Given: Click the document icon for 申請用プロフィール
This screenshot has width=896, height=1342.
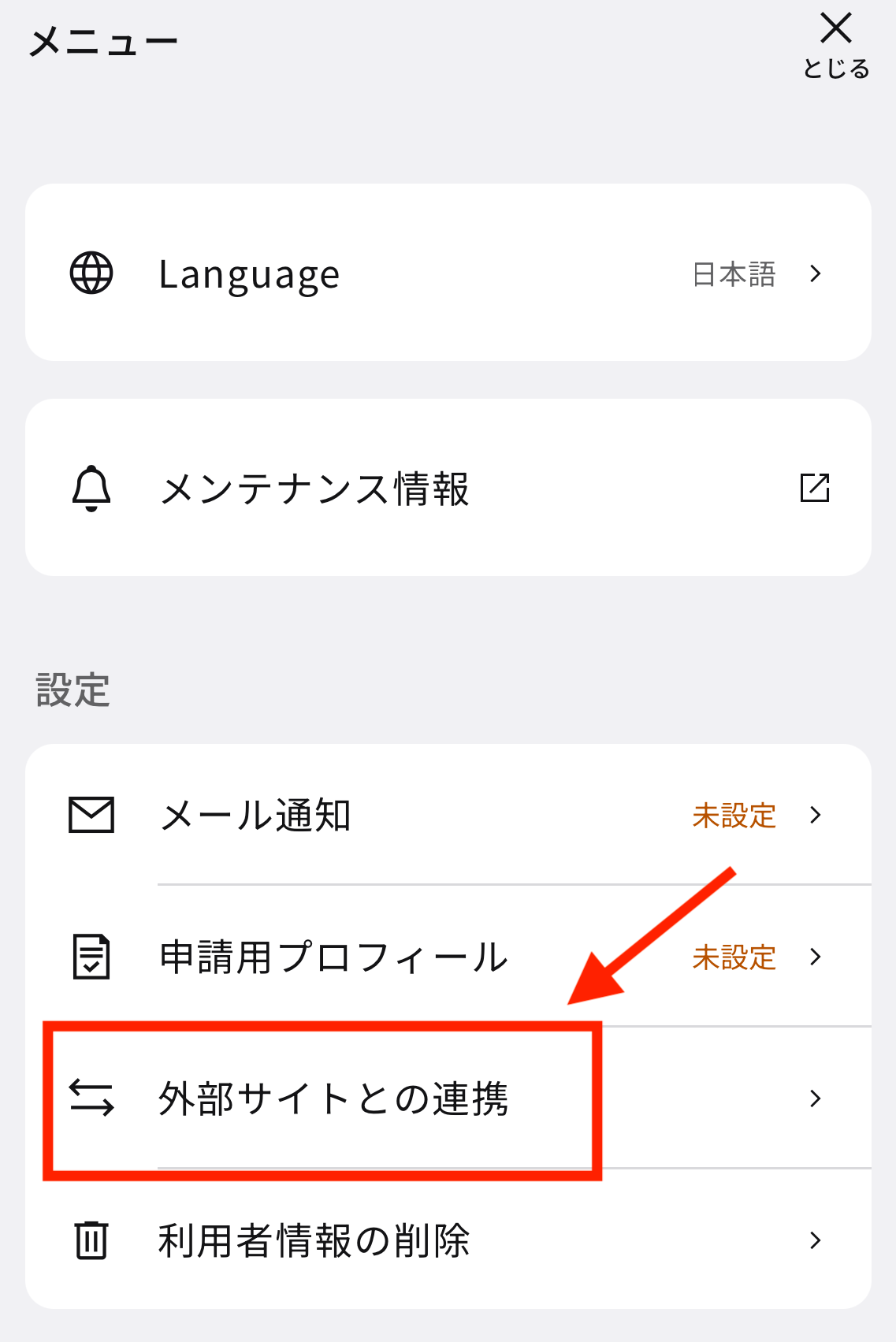Looking at the screenshot, I should click(x=91, y=957).
